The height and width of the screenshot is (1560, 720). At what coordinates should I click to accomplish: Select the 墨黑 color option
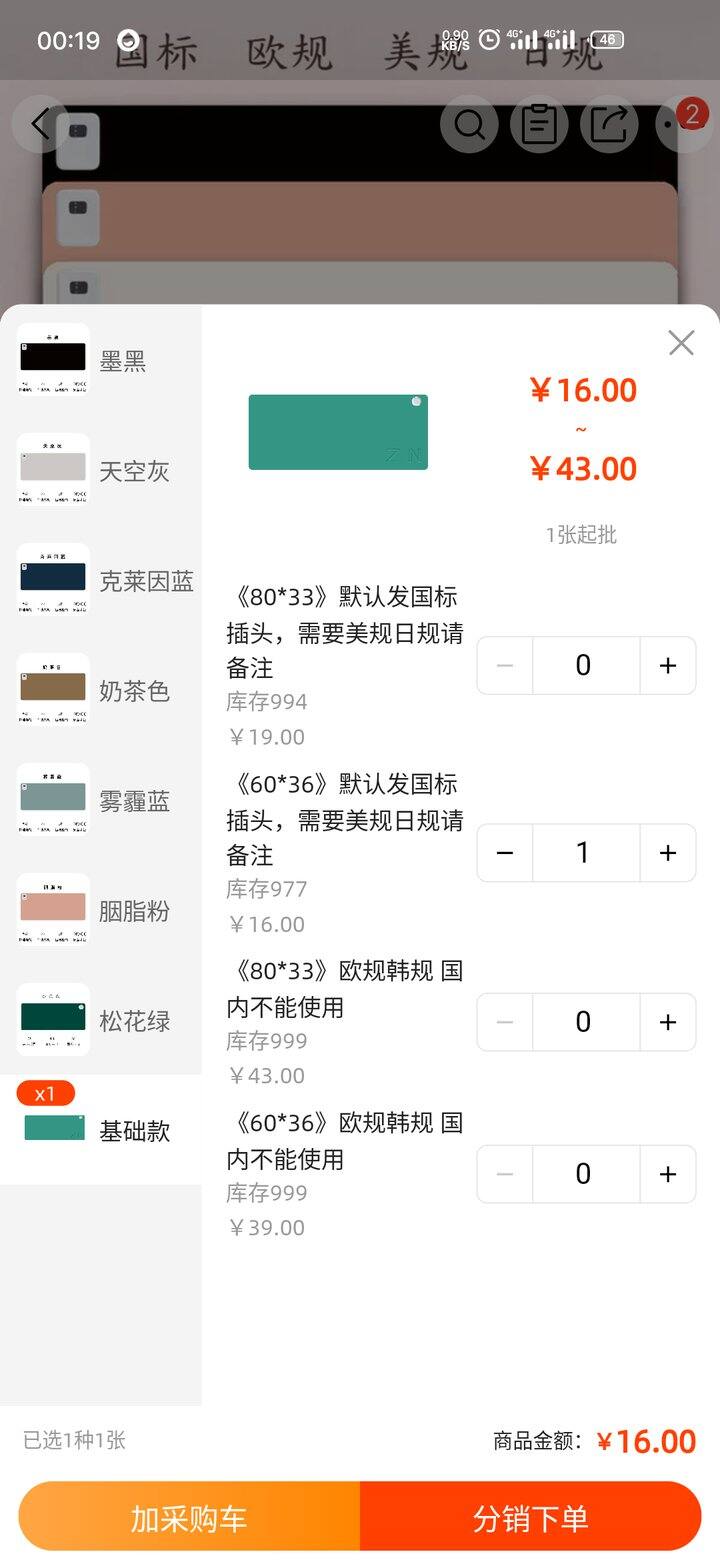click(100, 360)
